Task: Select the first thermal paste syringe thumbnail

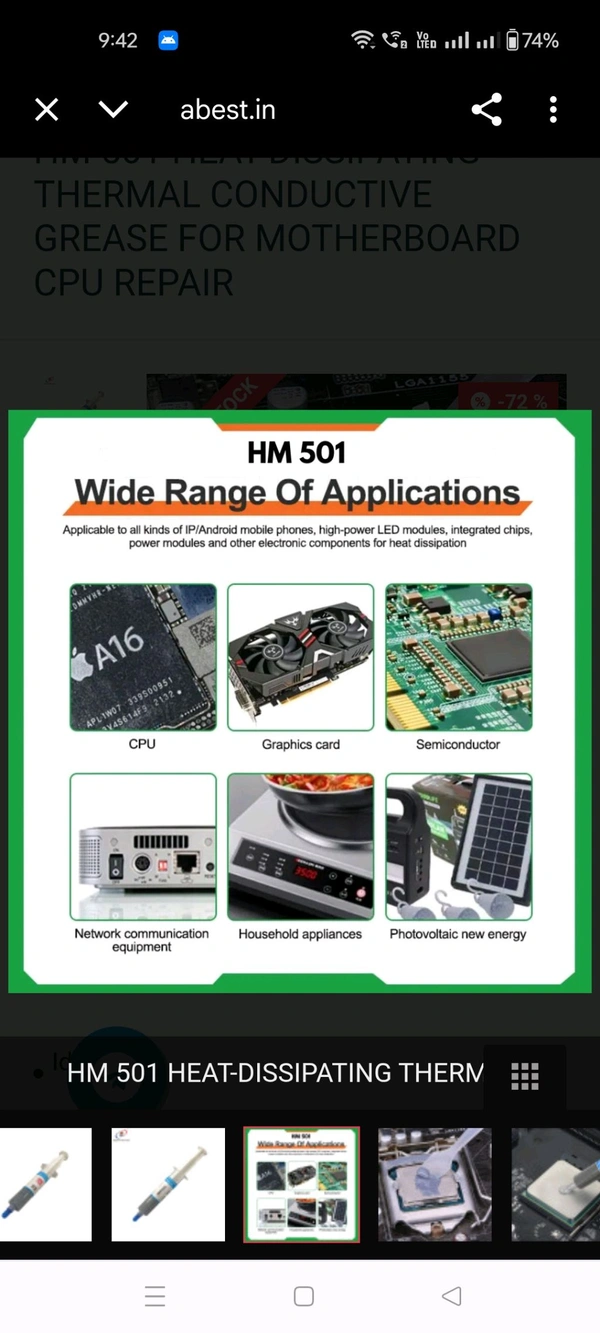Action: 46,1185
